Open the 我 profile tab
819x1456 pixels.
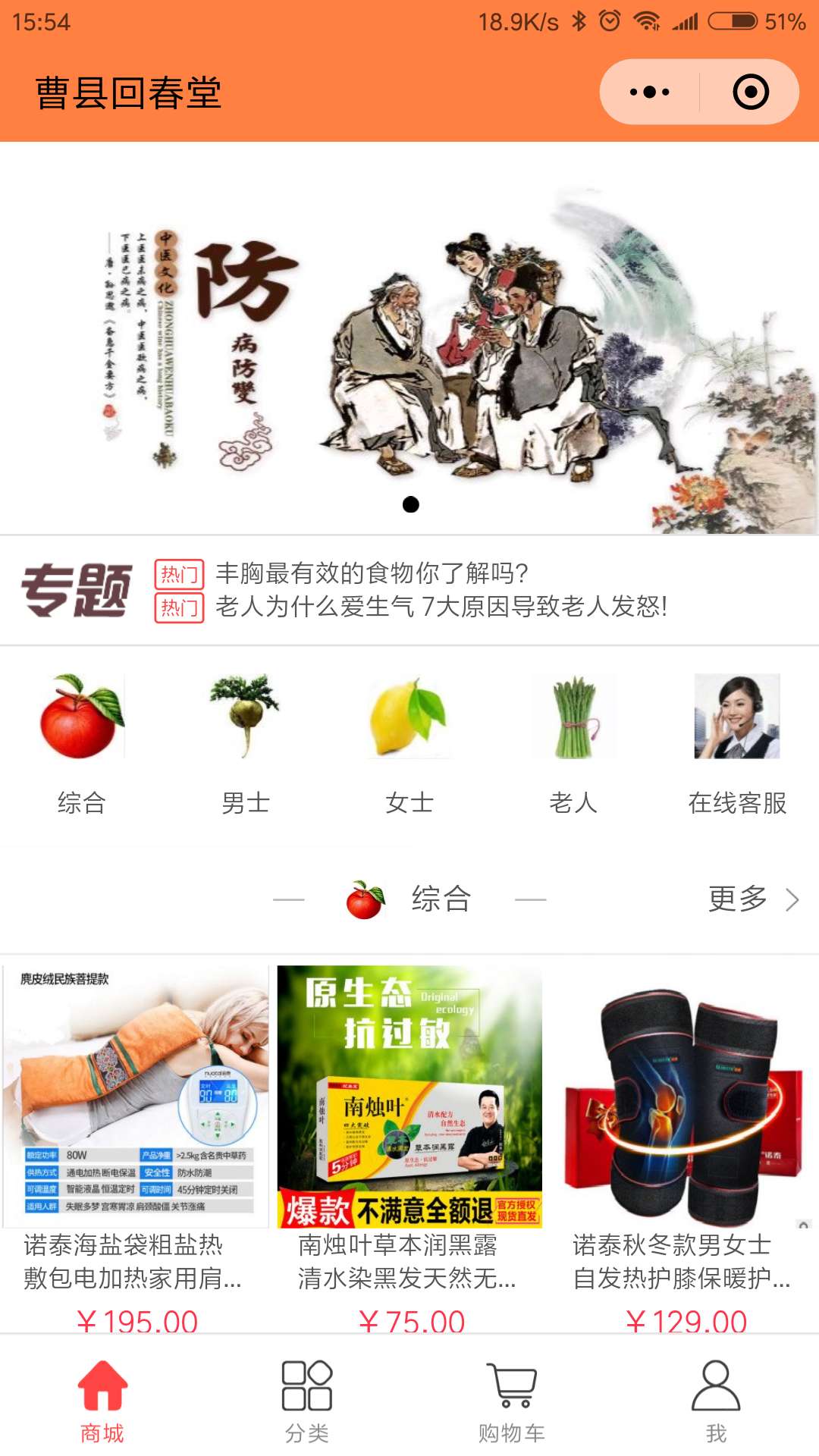coord(716,1400)
